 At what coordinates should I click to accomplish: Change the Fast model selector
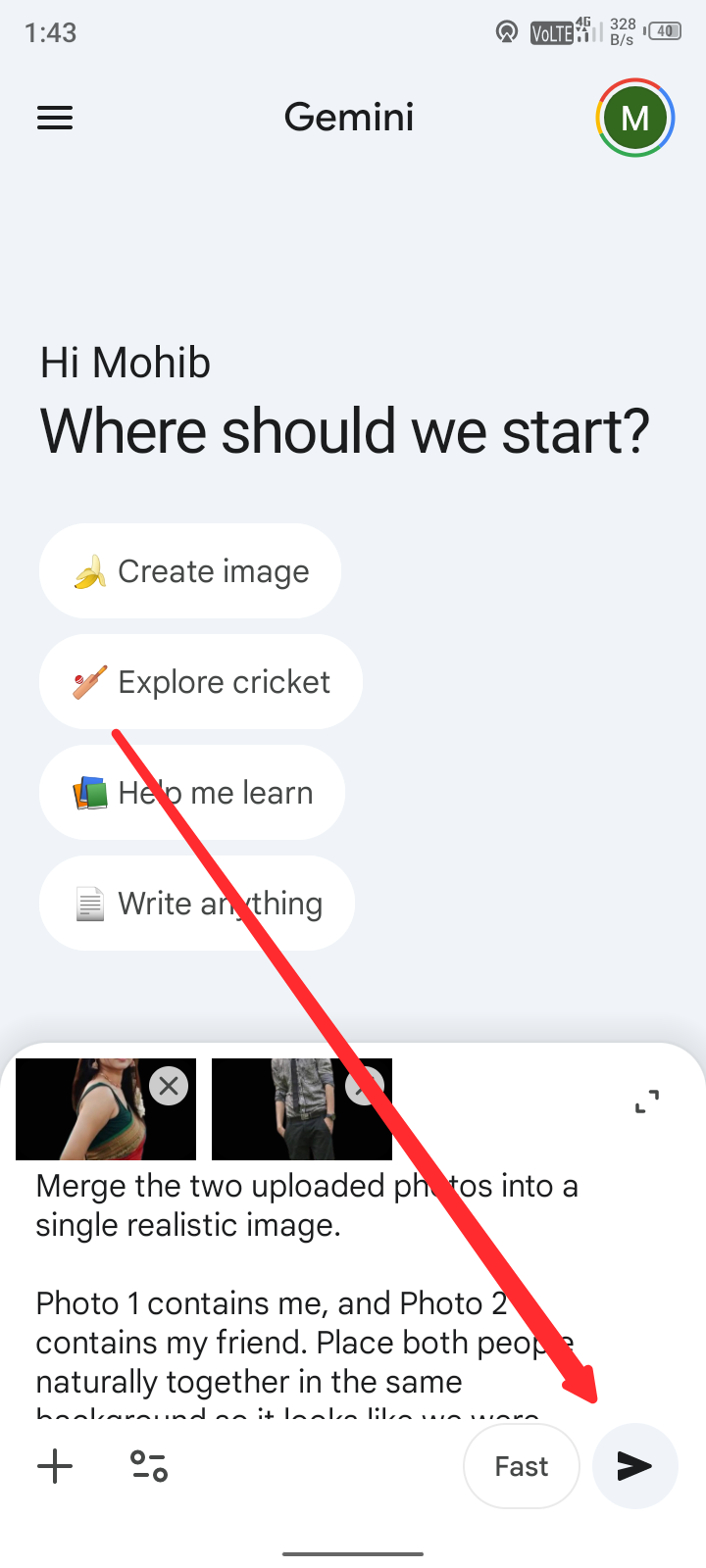coord(521,1466)
